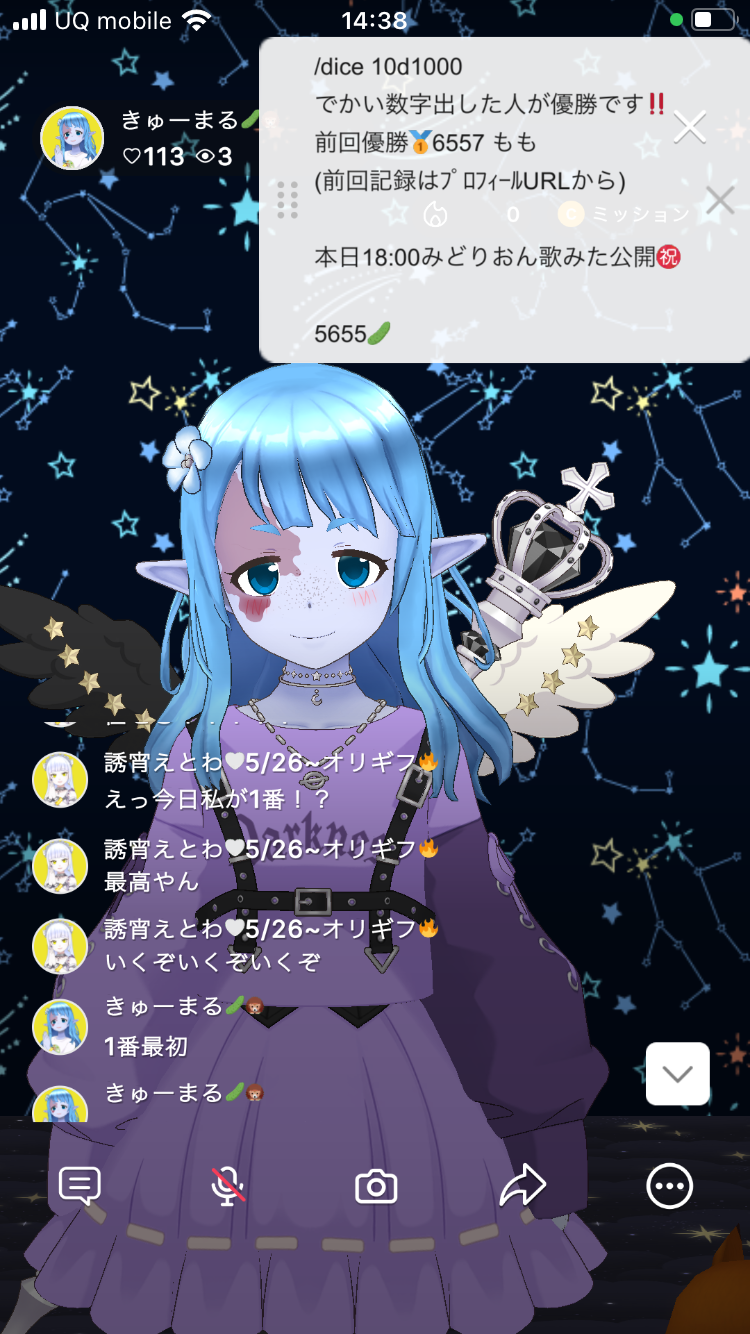This screenshot has height=1334, width=750.
Task: Tap the second close X near ミッション
Action: [720, 200]
